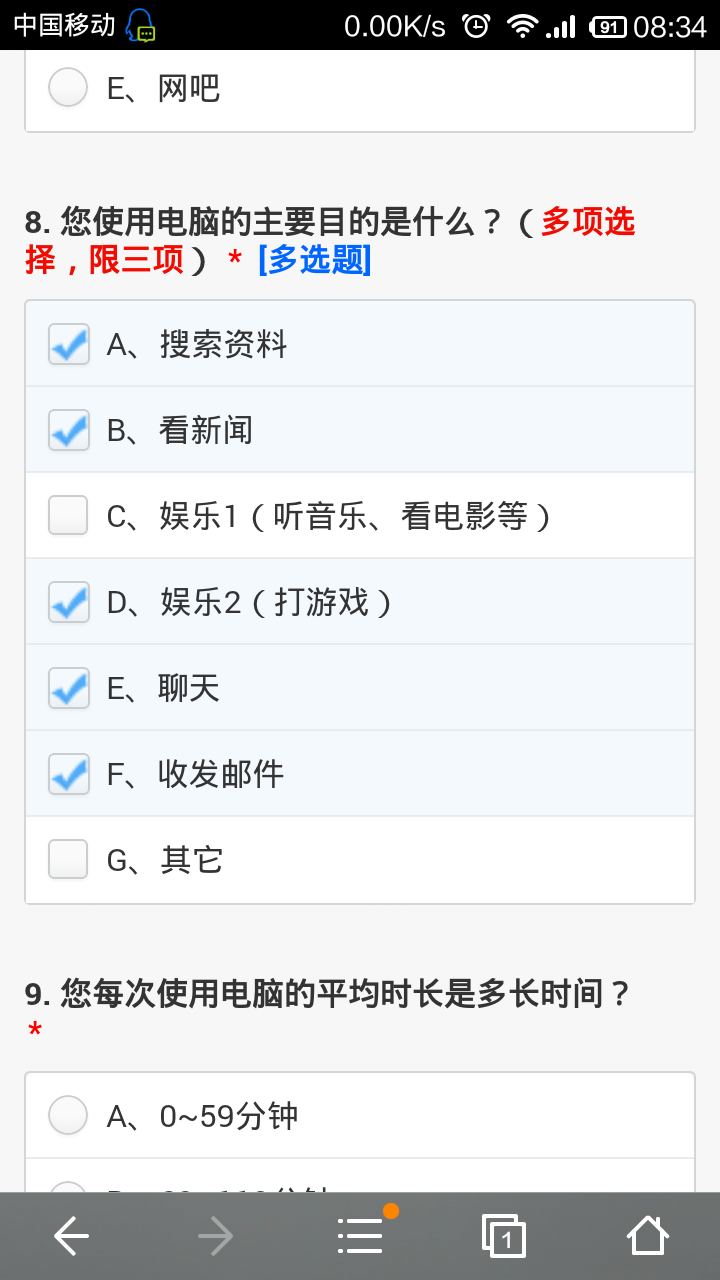
Task: Uncheck D、娱乐2（打游戏）
Action: click(x=69, y=602)
